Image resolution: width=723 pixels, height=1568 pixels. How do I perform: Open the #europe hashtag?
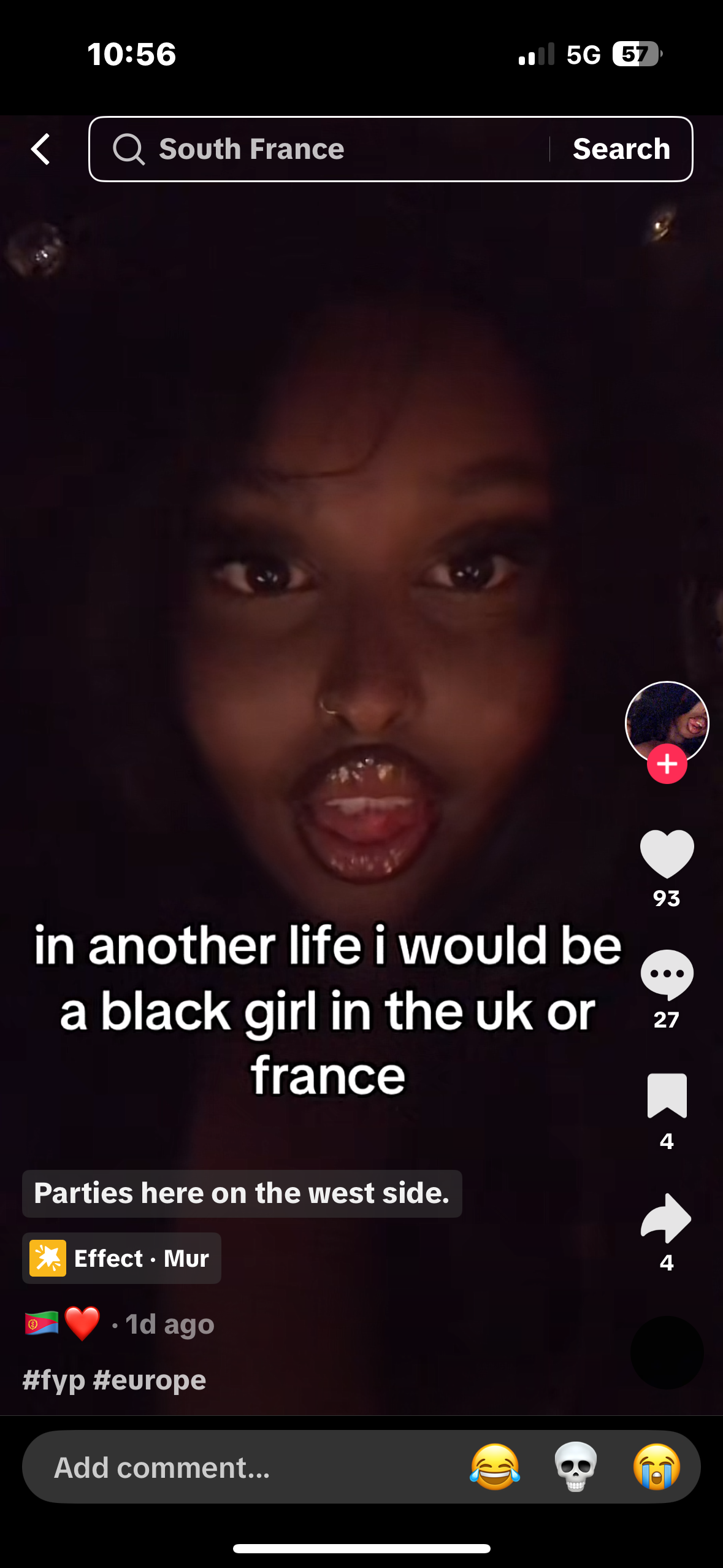[x=150, y=1380]
